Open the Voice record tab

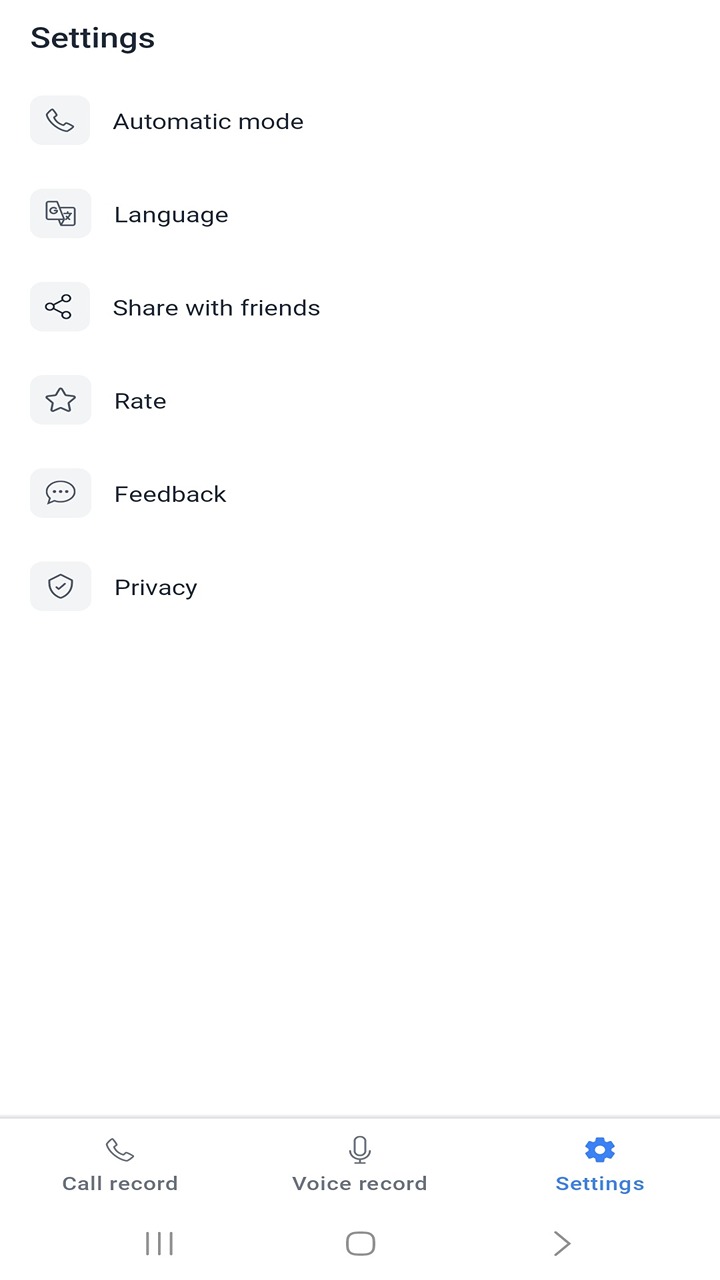[359, 1165]
